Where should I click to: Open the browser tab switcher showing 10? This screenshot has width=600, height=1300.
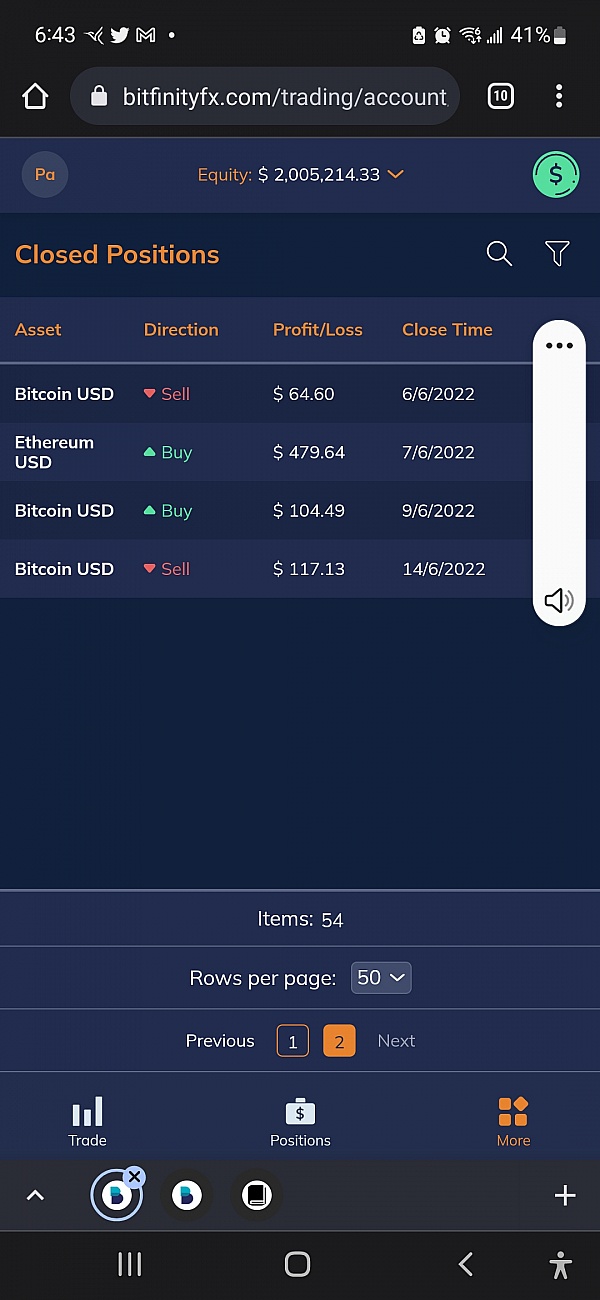point(500,96)
